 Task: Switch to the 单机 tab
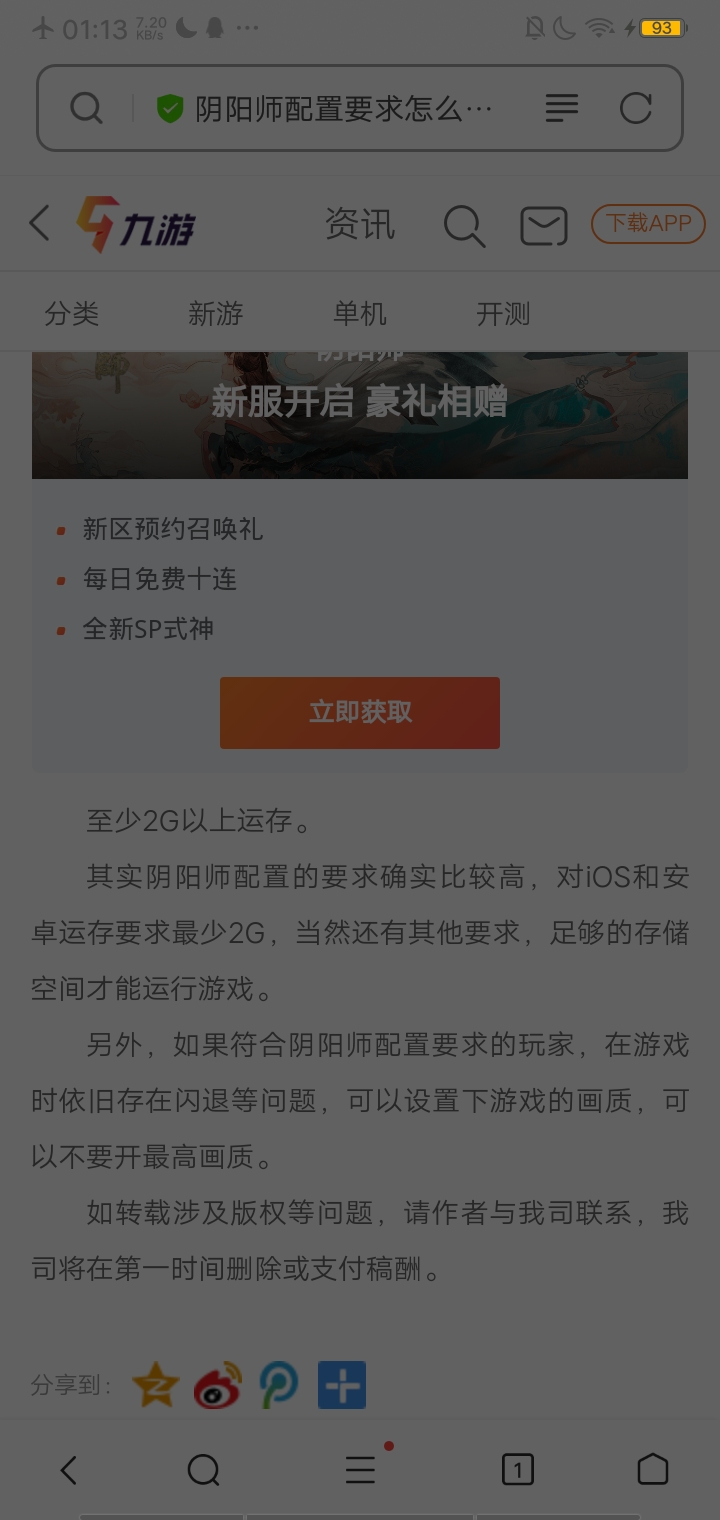pos(360,314)
